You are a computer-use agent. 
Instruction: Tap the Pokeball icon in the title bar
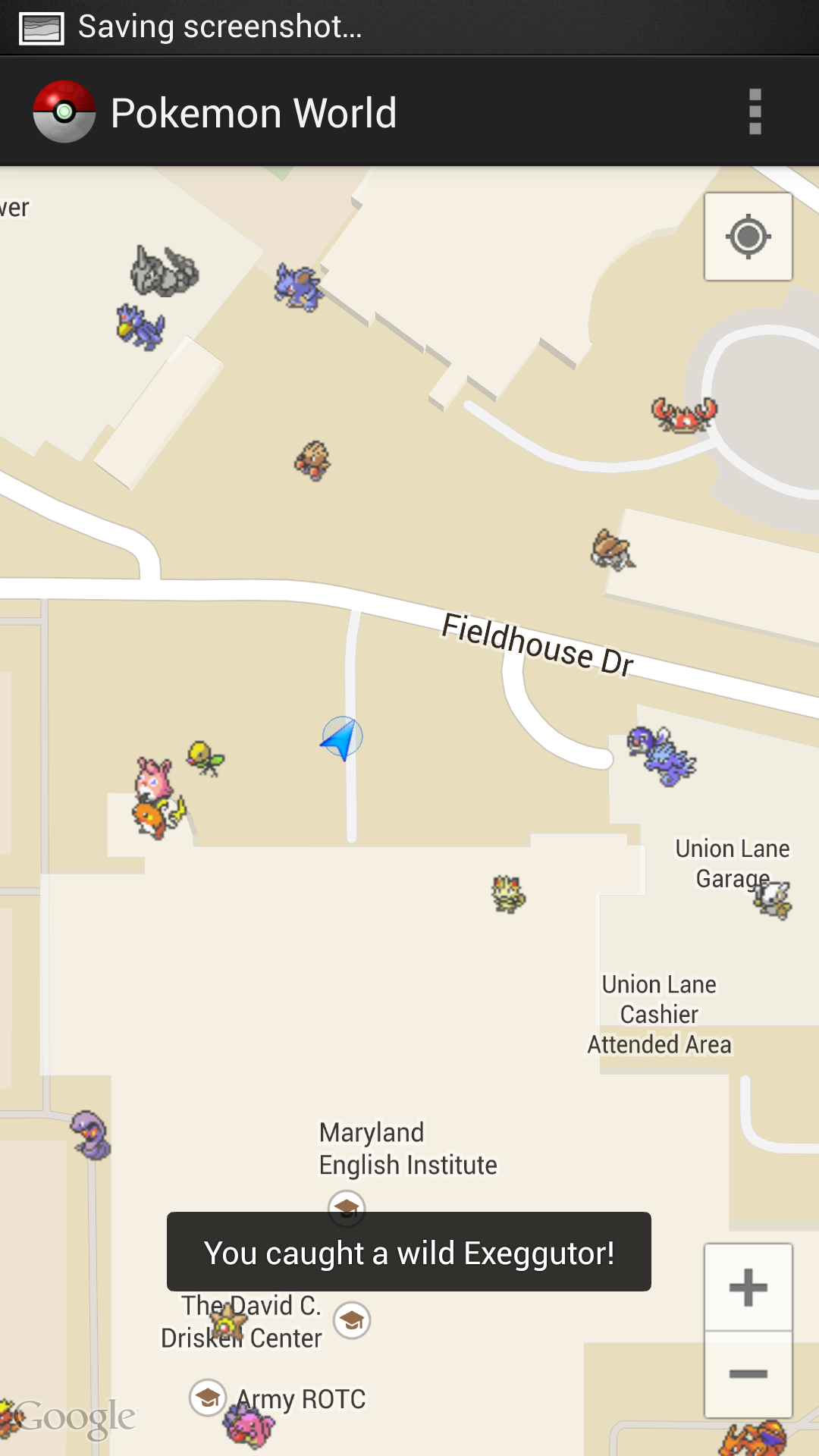[x=64, y=111]
